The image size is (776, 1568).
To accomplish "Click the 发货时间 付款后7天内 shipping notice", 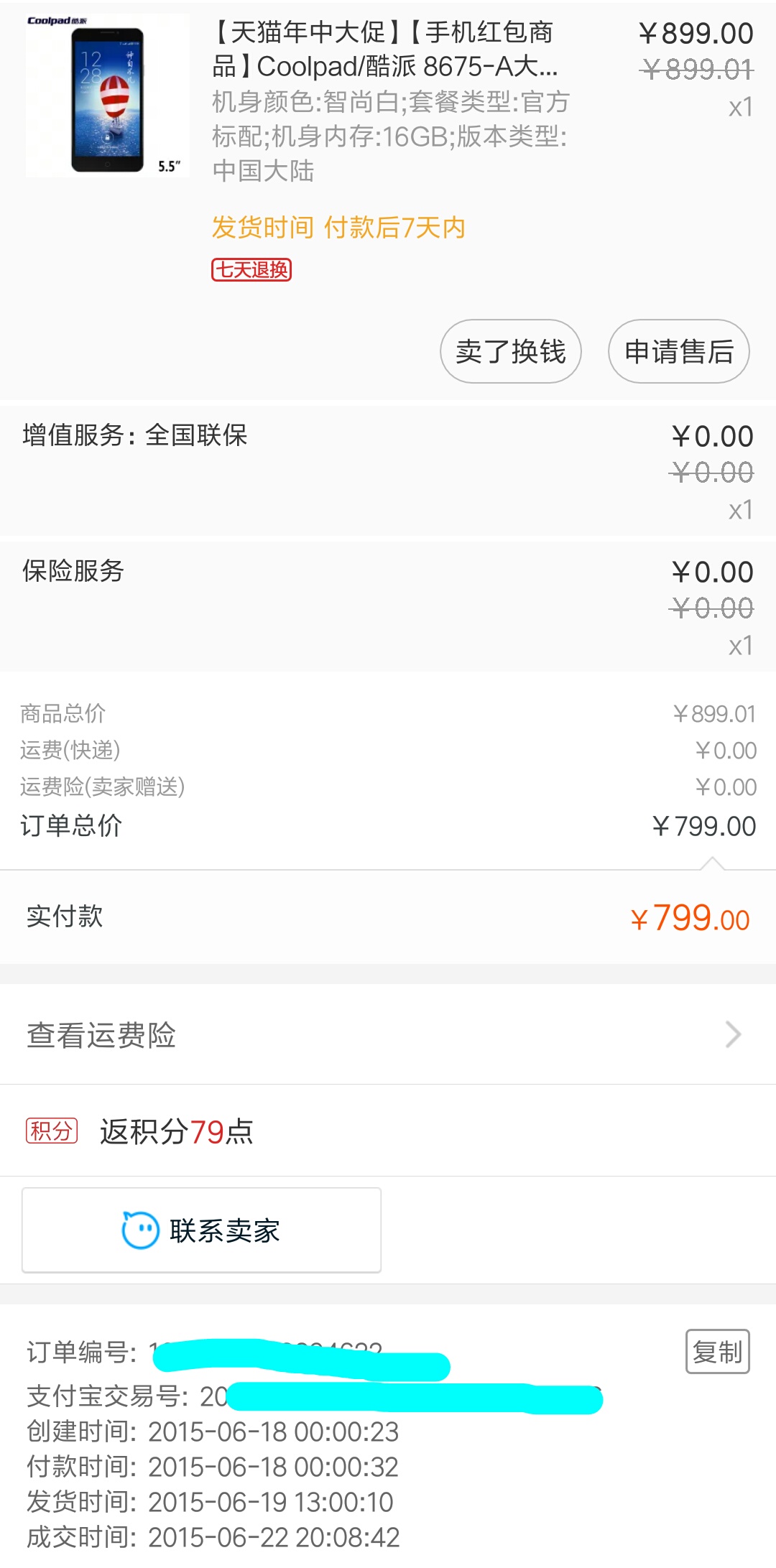I will [338, 228].
